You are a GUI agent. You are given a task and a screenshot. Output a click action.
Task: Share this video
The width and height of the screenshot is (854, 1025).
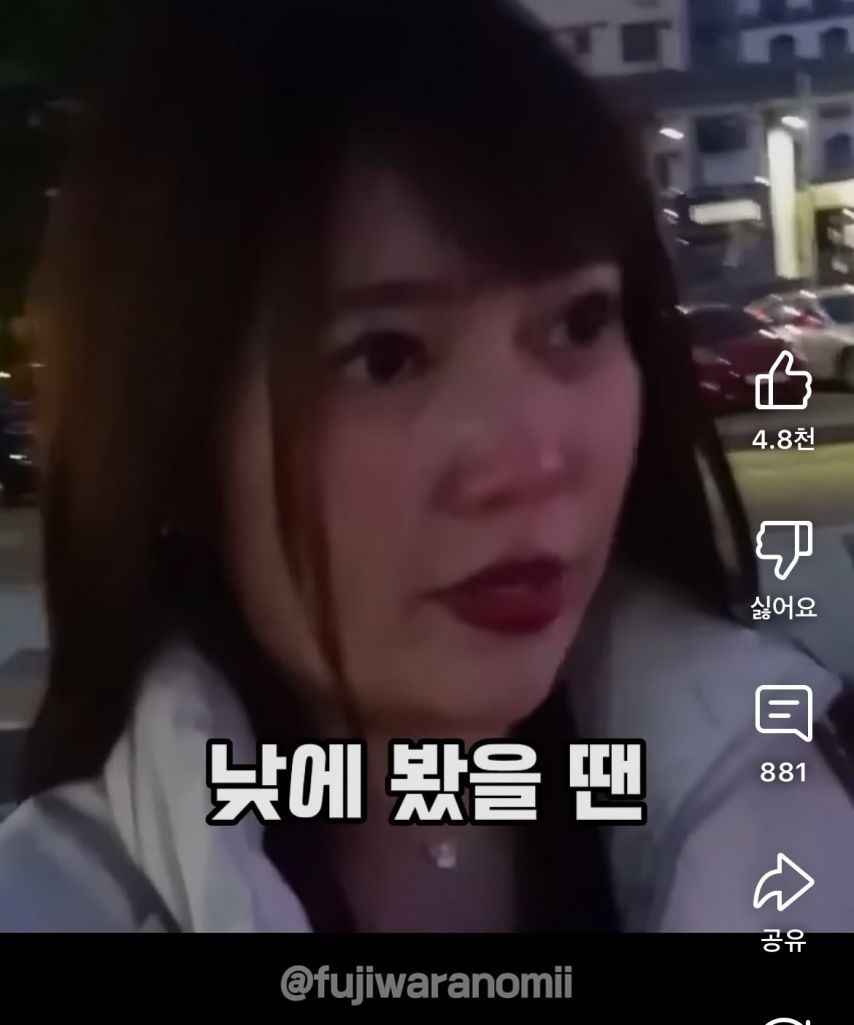783,882
